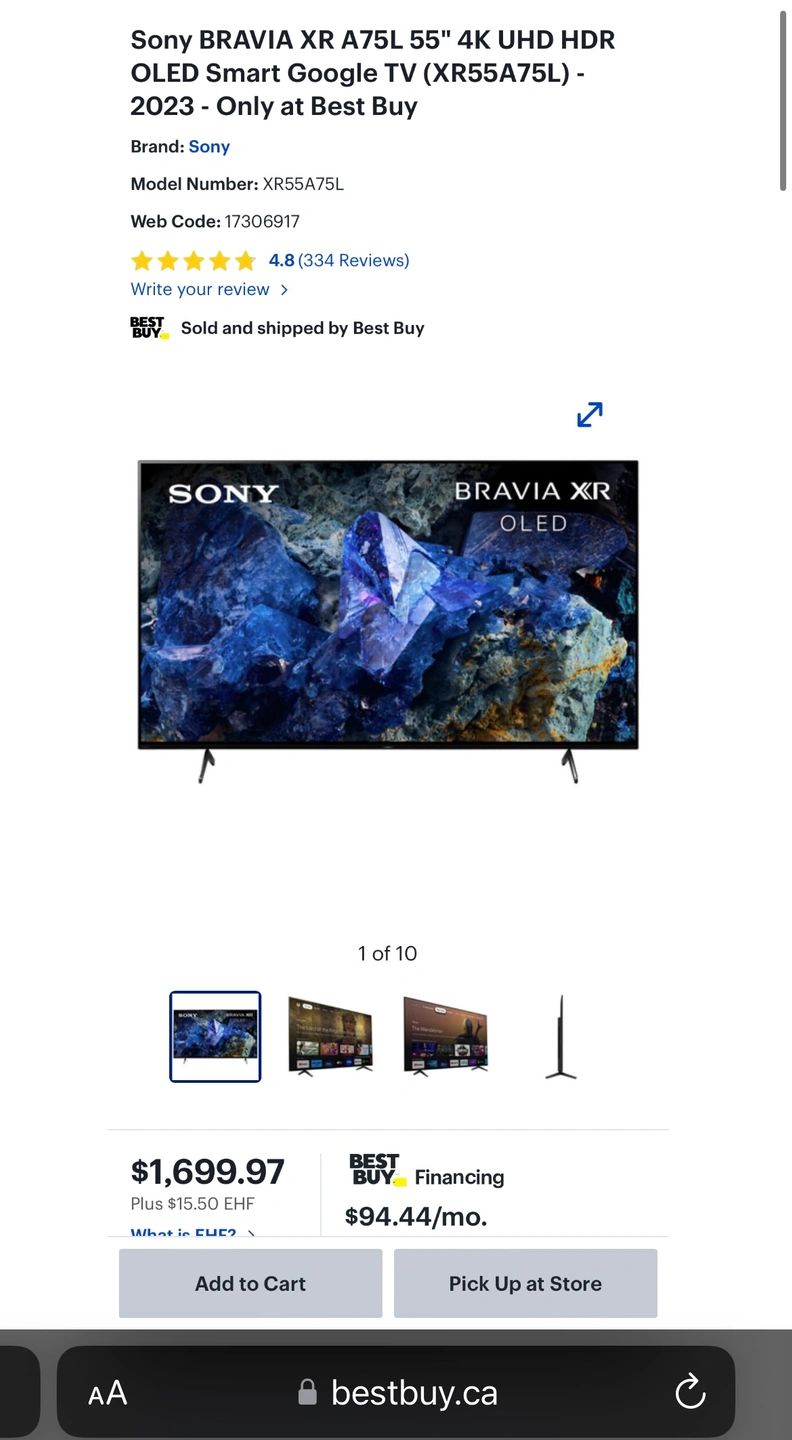Choose Pick Up at Store

[525, 1283]
